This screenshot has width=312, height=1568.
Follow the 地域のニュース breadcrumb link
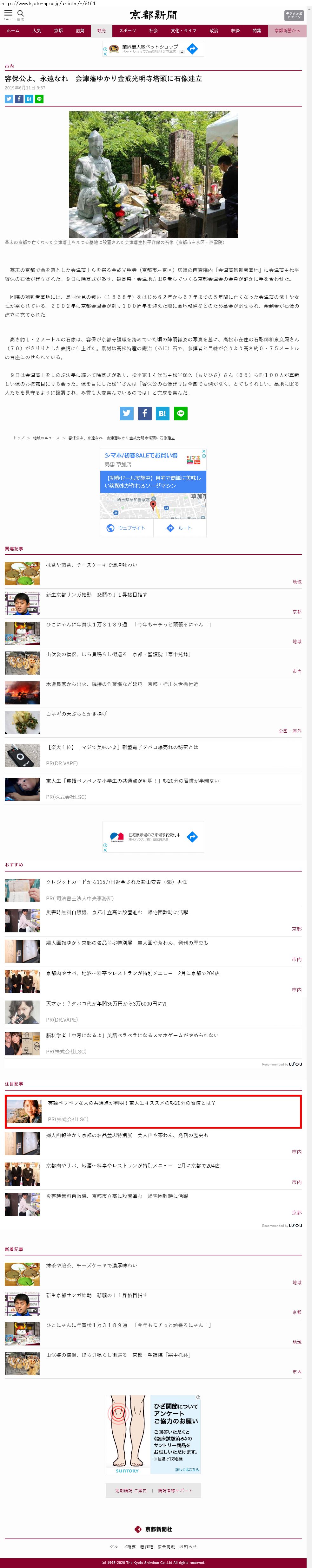click(46, 438)
